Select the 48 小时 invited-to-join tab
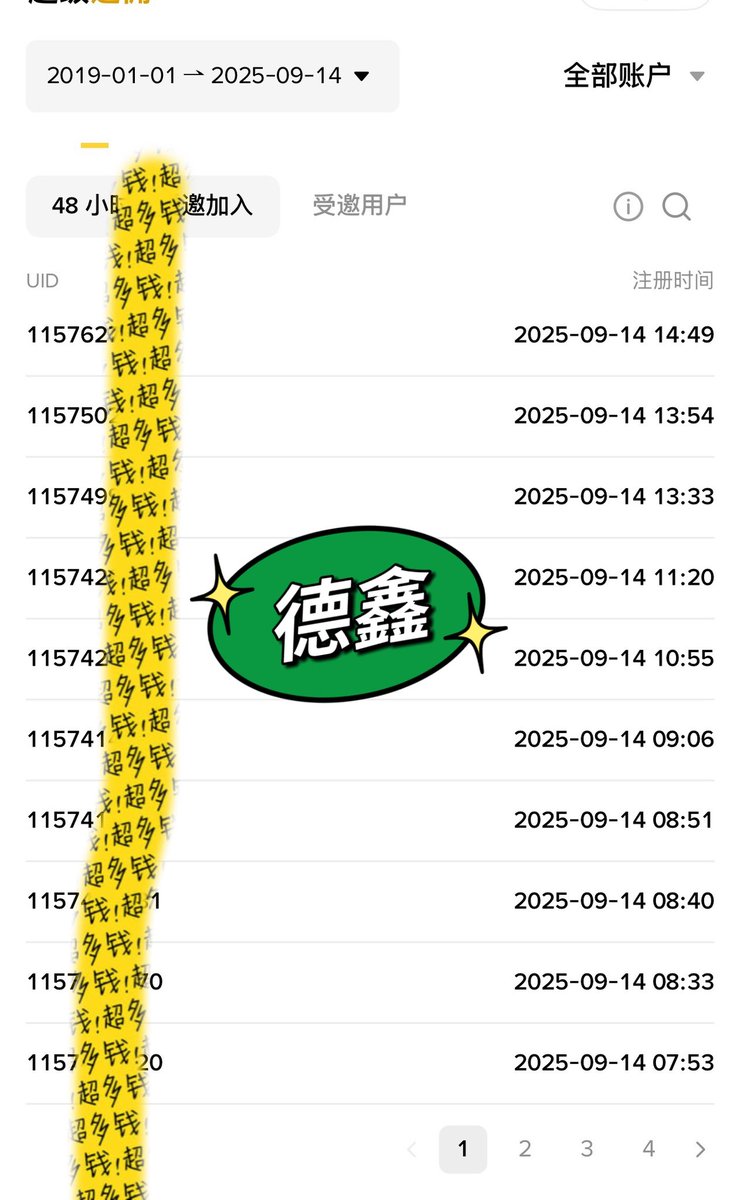The height and width of the screenshot is (1200, 734). 152,206
